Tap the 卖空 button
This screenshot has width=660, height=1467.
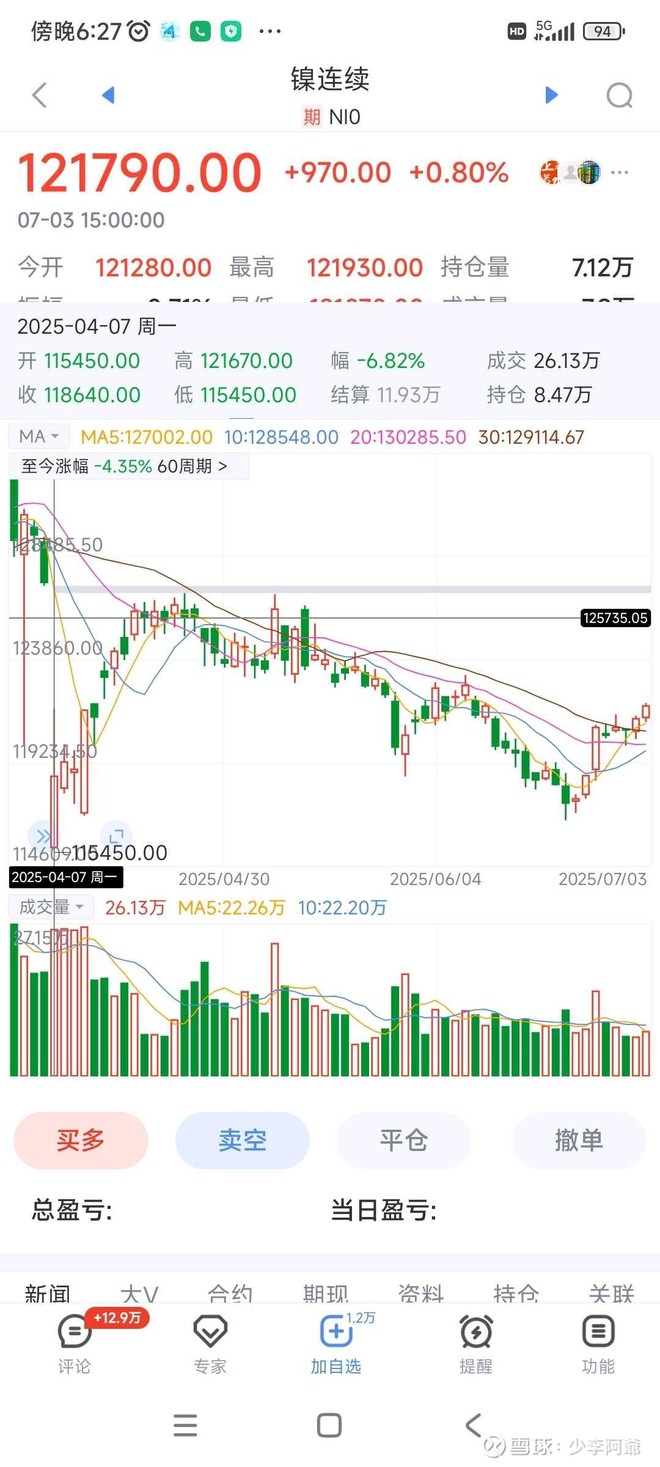coord(242,1140)
